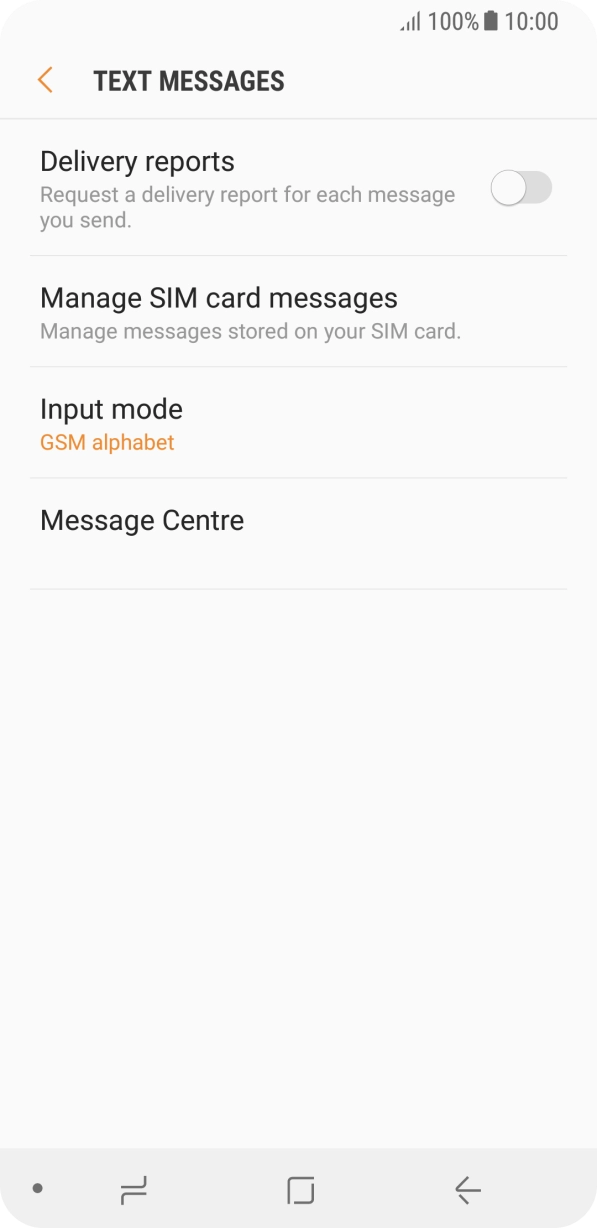Go back from Text Messages settings

(x=45, y=81)
